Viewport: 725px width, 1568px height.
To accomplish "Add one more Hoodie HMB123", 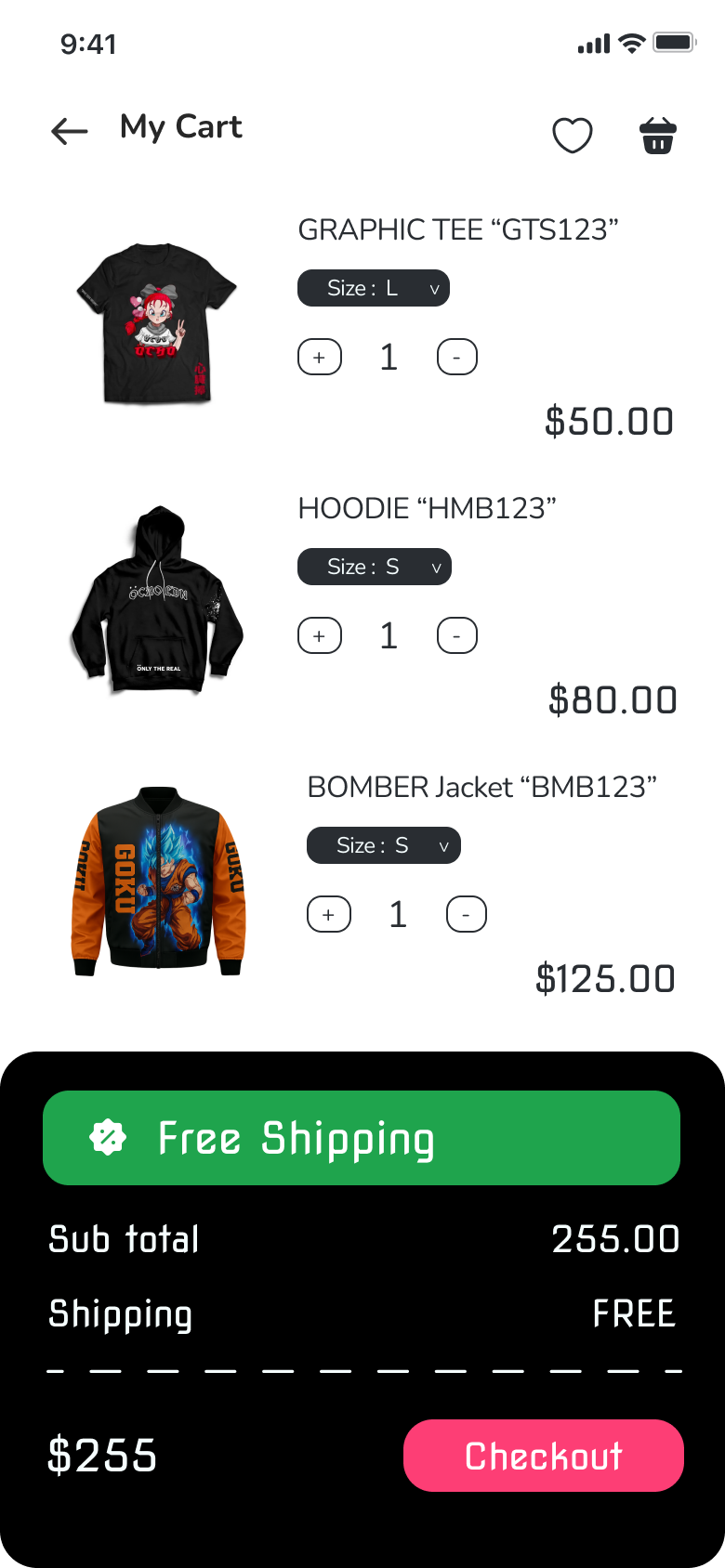I will click(x=320, y=636).
